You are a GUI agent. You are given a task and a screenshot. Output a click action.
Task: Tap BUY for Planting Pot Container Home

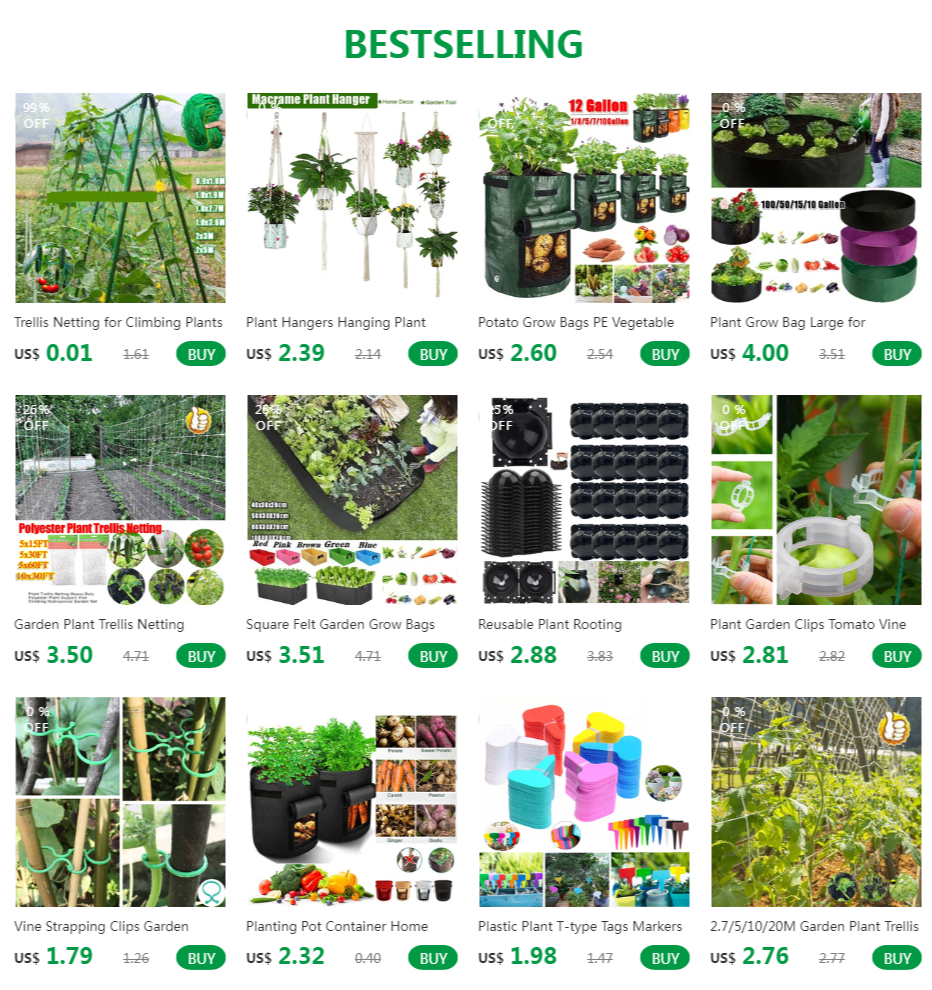(433, 958)
